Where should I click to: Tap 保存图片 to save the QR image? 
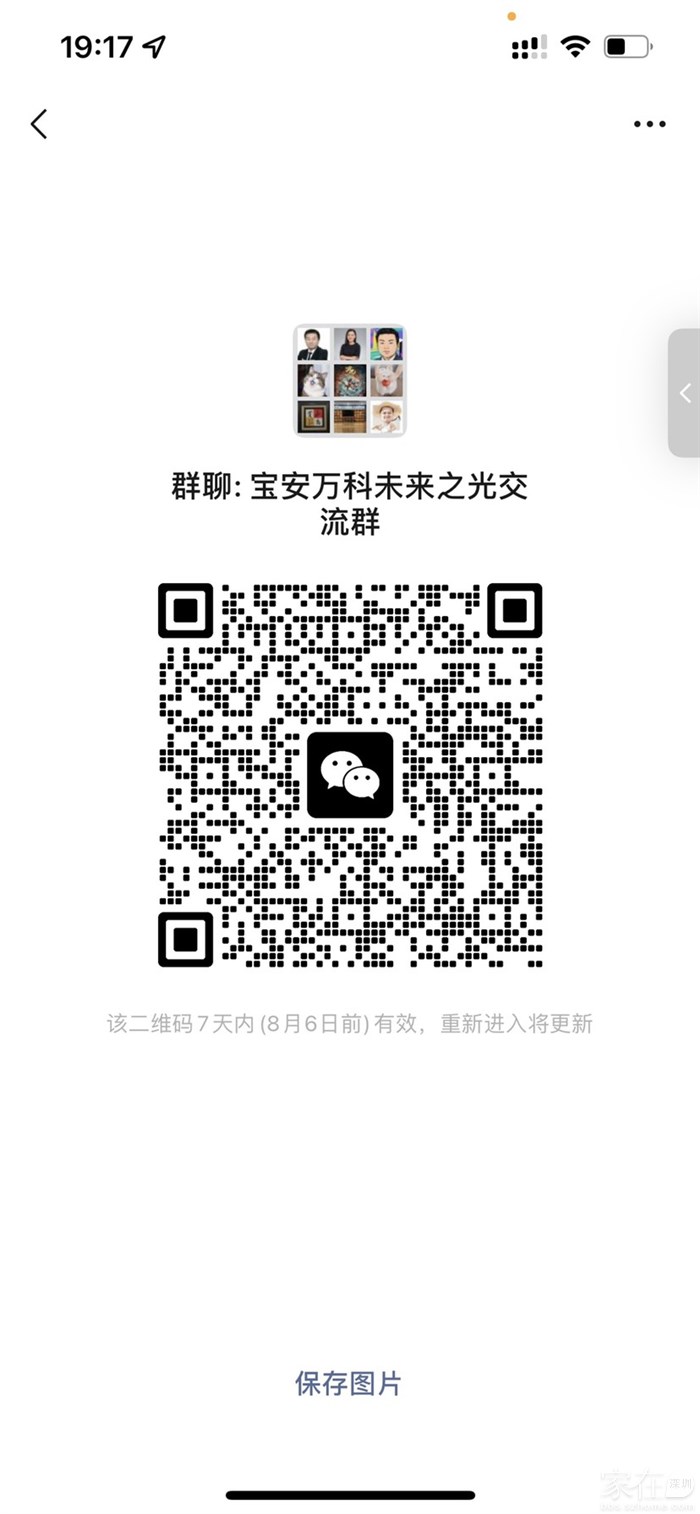[x=348, y=1384]
